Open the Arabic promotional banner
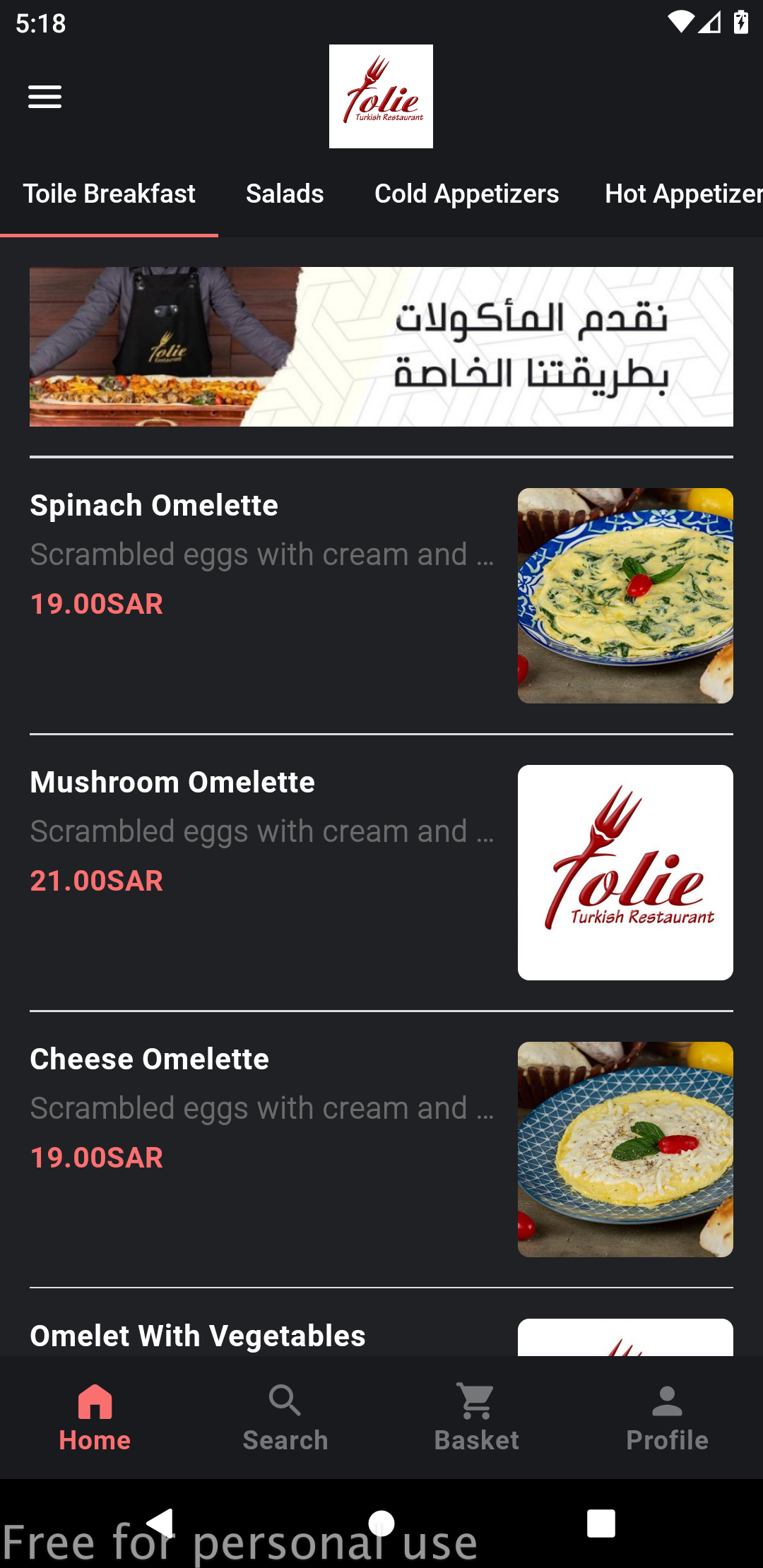 (x=381, y=347)
